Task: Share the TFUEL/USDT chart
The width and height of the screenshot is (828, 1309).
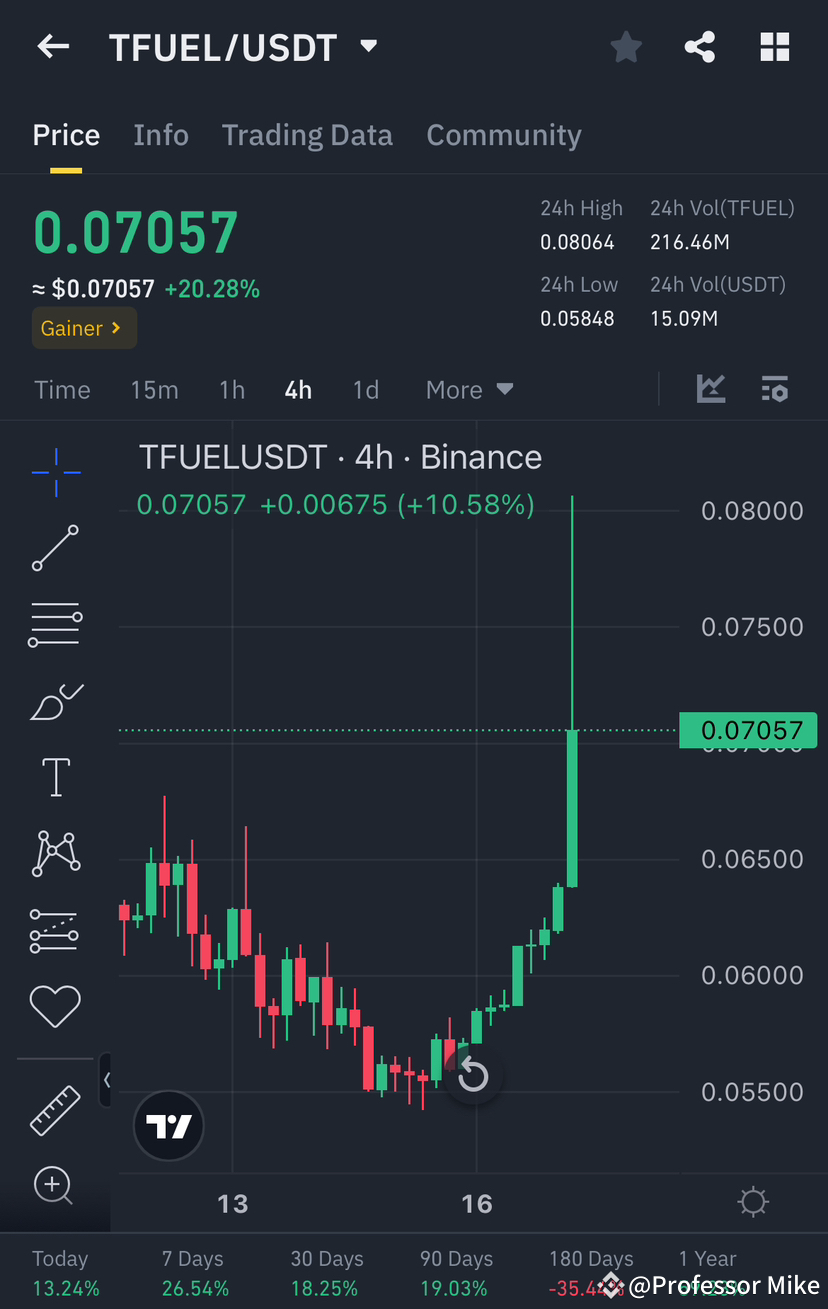Action: (x=699, y=46)
